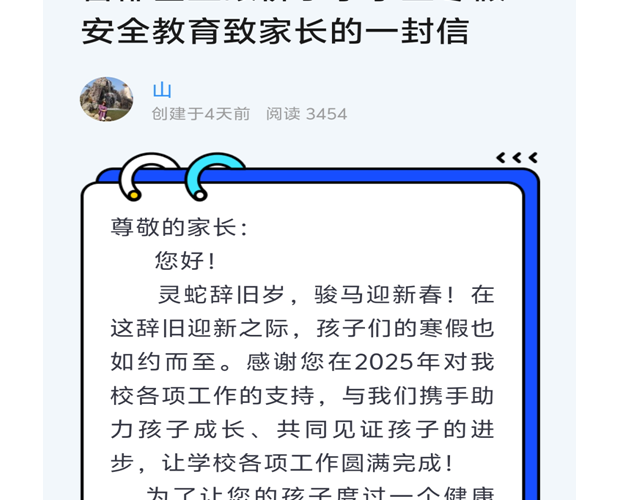Image resolution: width=620 pixels, height=500 pixels.
Task: Open the author name 山 link
Action: pyautogui.click(x=162, y=89)
